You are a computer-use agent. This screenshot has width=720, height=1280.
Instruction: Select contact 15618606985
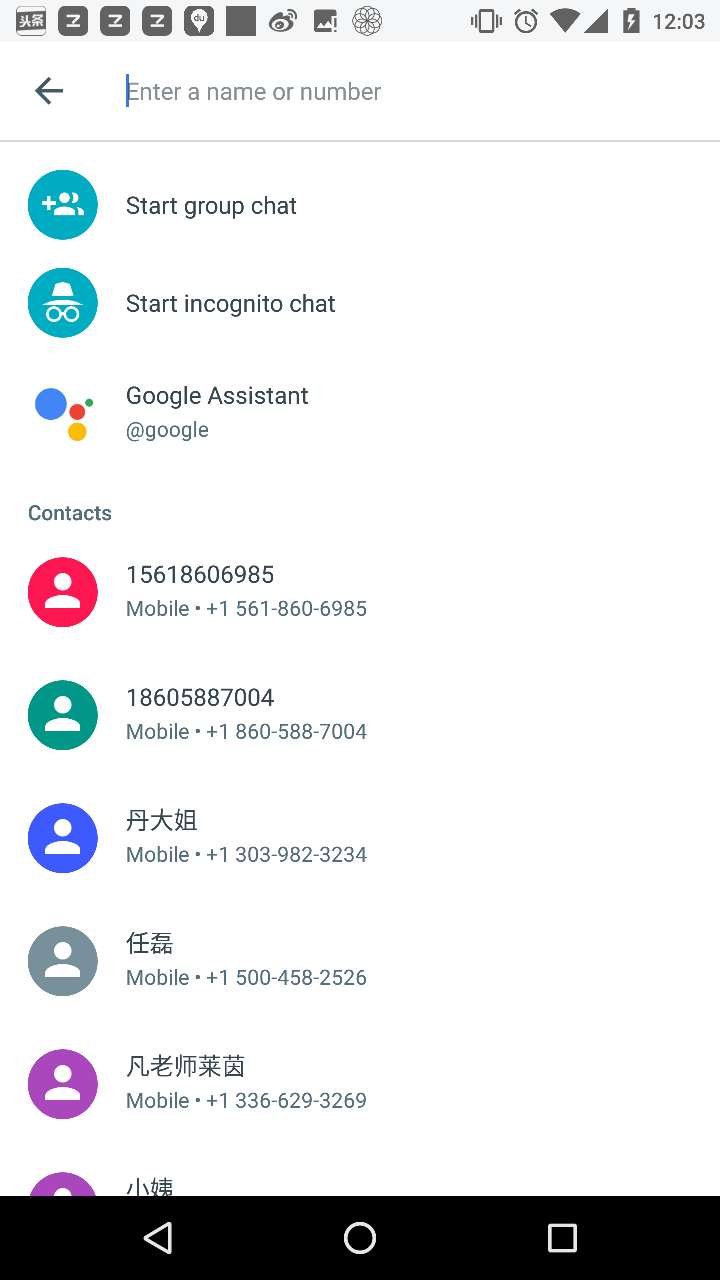[x=360, y=591]
